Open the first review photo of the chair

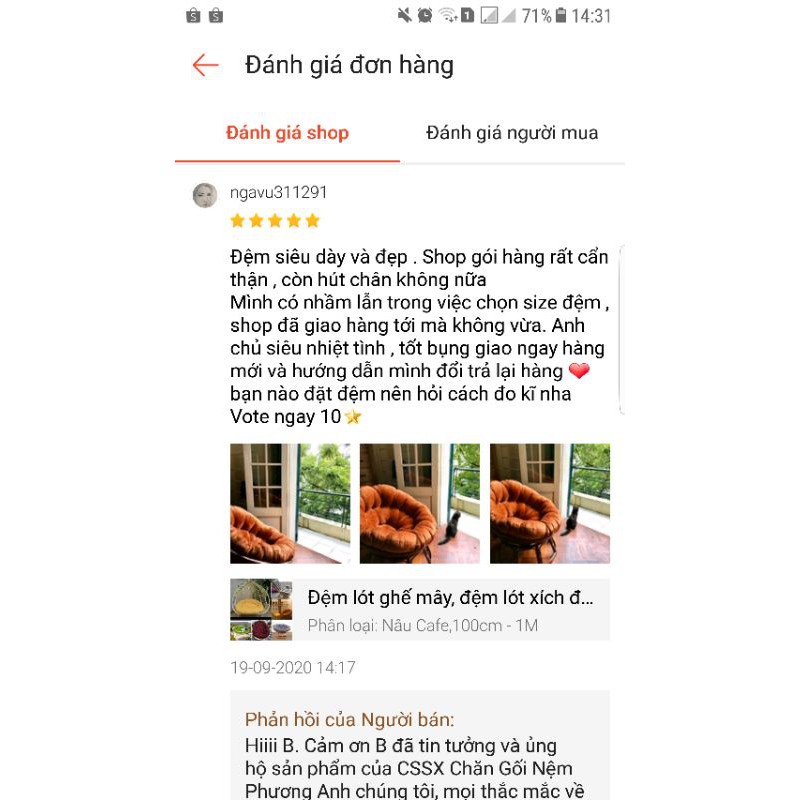tap(290, 503)
